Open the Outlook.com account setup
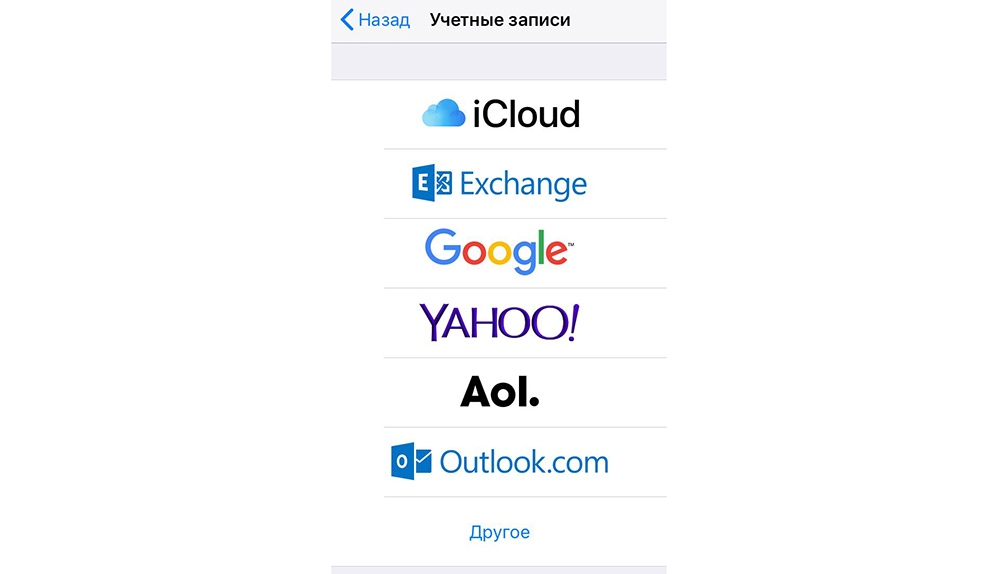 (500, 462)
